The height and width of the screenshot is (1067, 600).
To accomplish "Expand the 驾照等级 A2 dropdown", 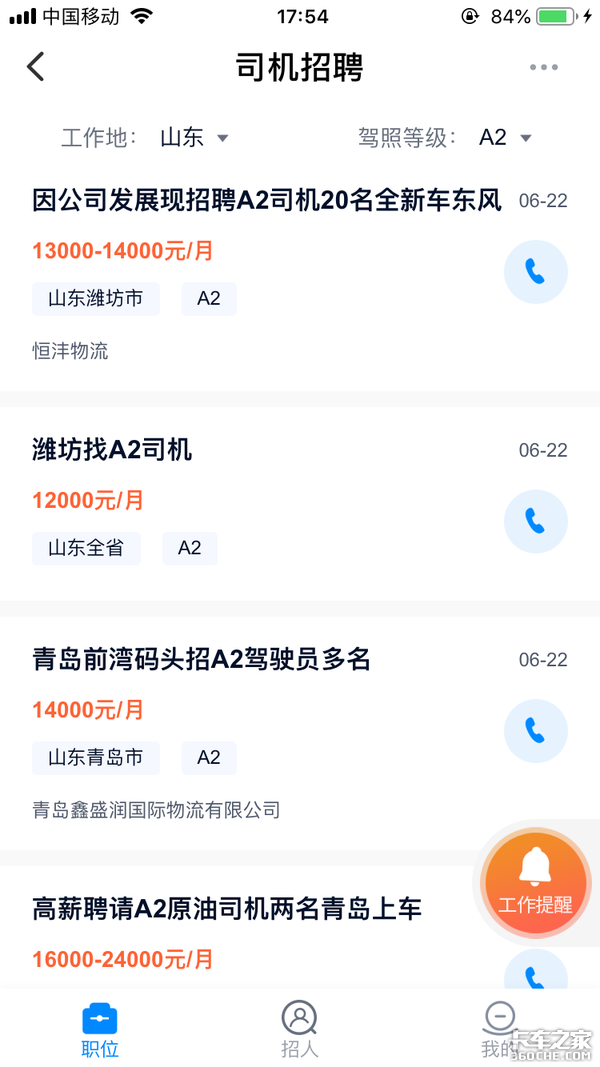I will [504, 137].
